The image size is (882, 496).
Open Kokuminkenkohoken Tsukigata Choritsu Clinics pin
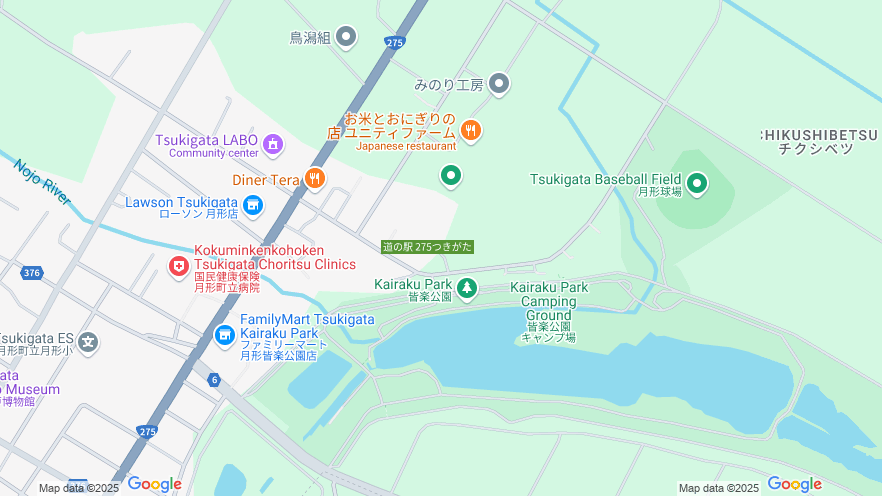(x=178, y=266)
